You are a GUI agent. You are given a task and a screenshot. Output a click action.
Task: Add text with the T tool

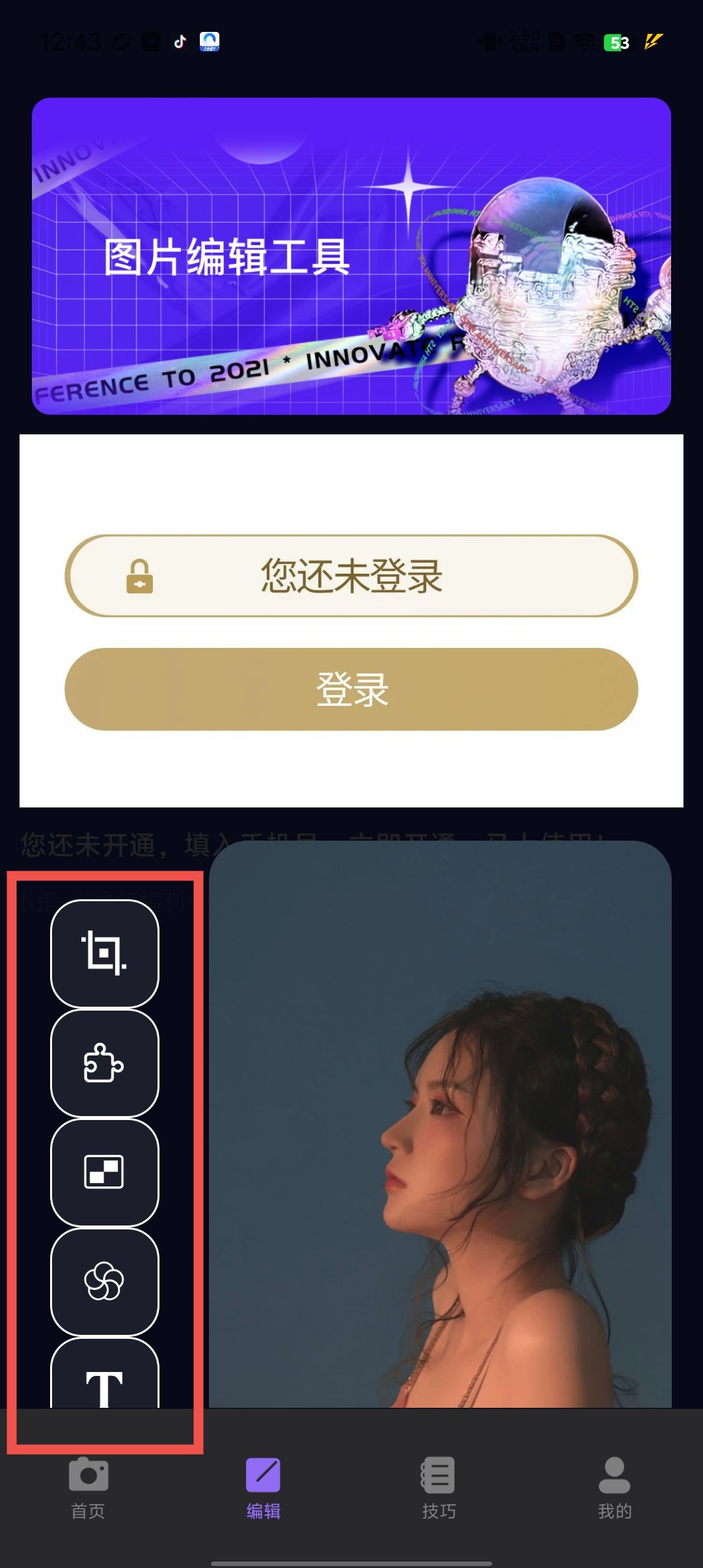[x=105, y=1379]
